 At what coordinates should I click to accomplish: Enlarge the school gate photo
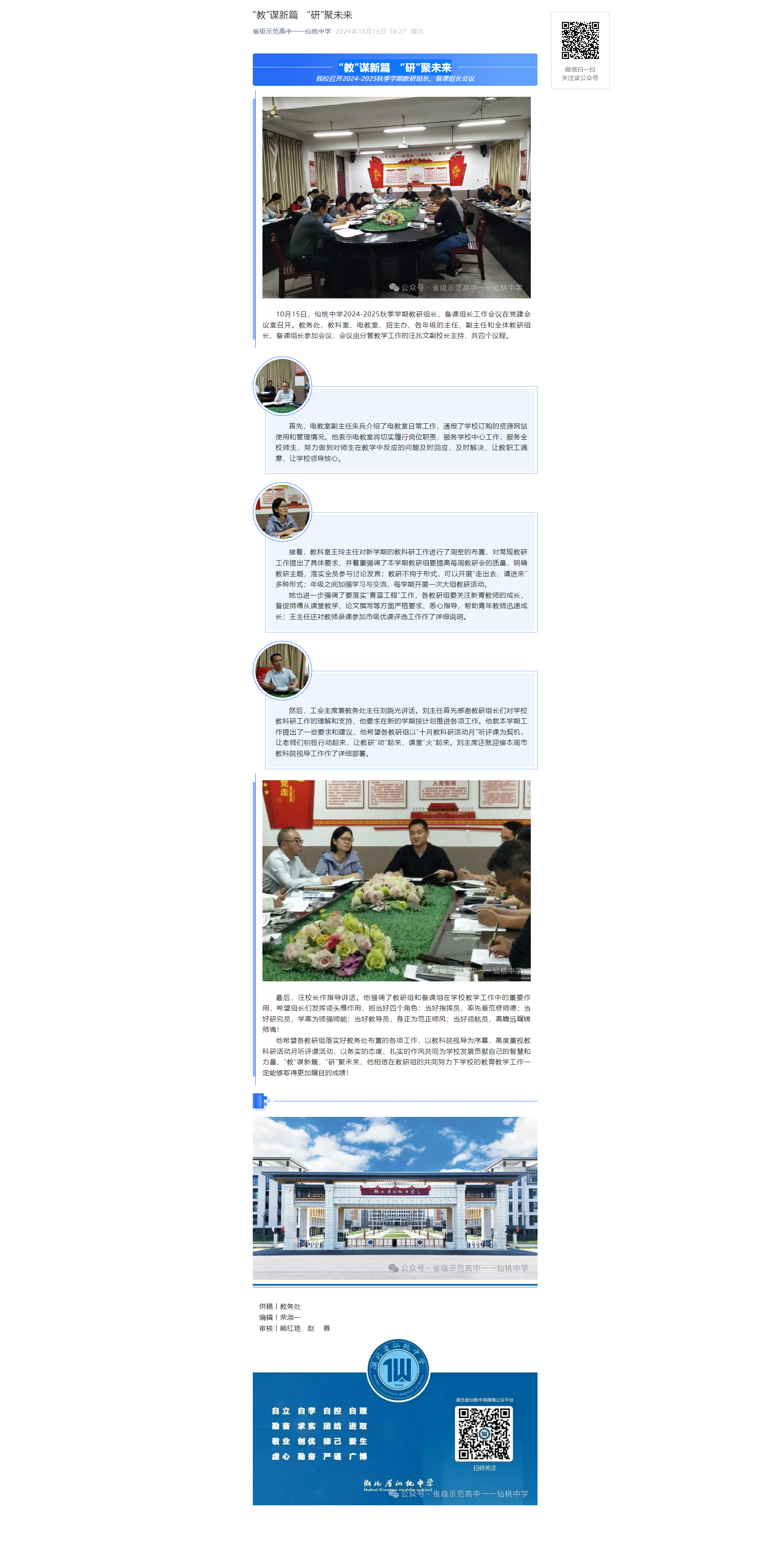point(395,1197)
